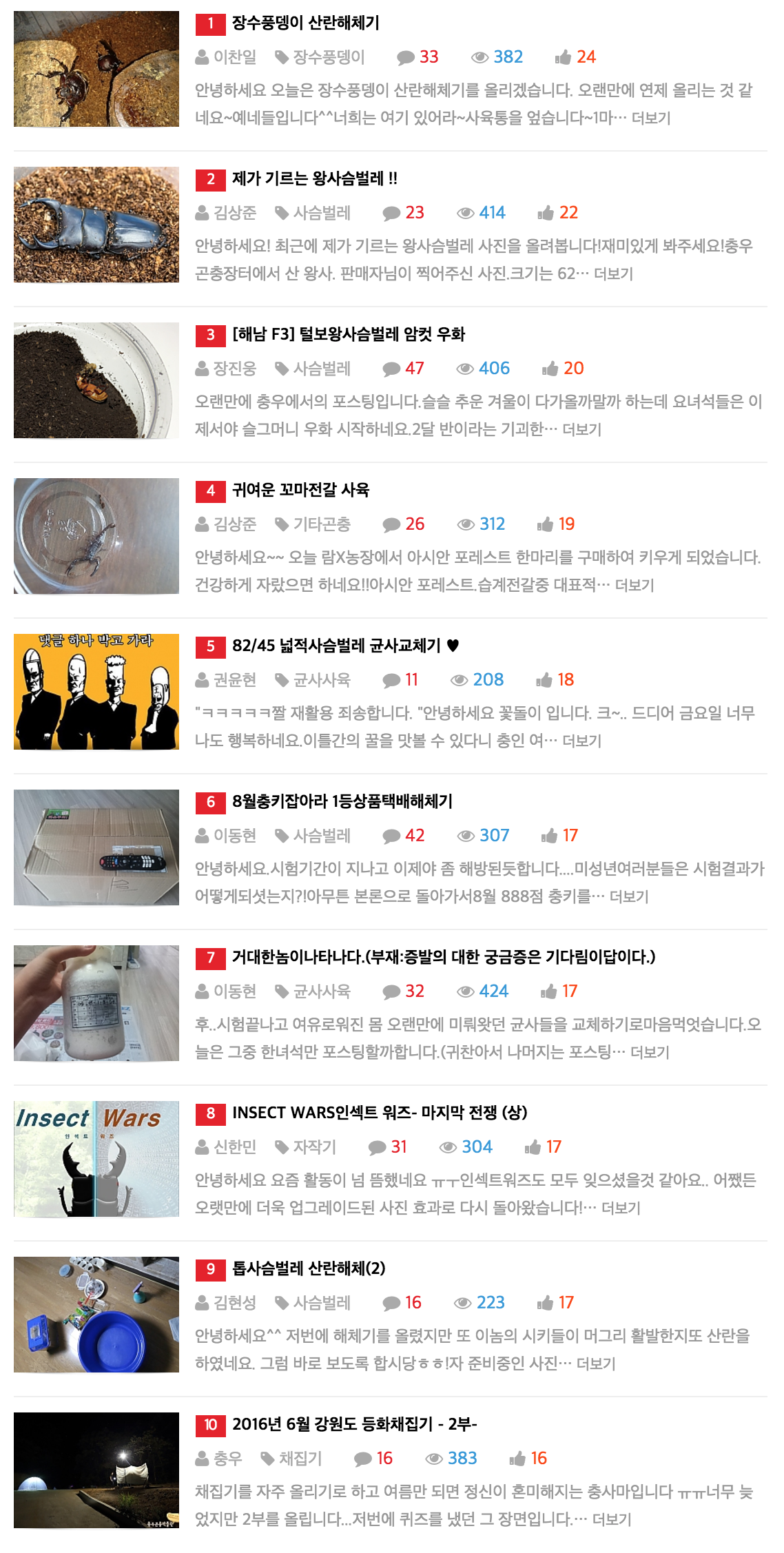Open post 거대한놈이나타나다

click(x=444, y=957)
